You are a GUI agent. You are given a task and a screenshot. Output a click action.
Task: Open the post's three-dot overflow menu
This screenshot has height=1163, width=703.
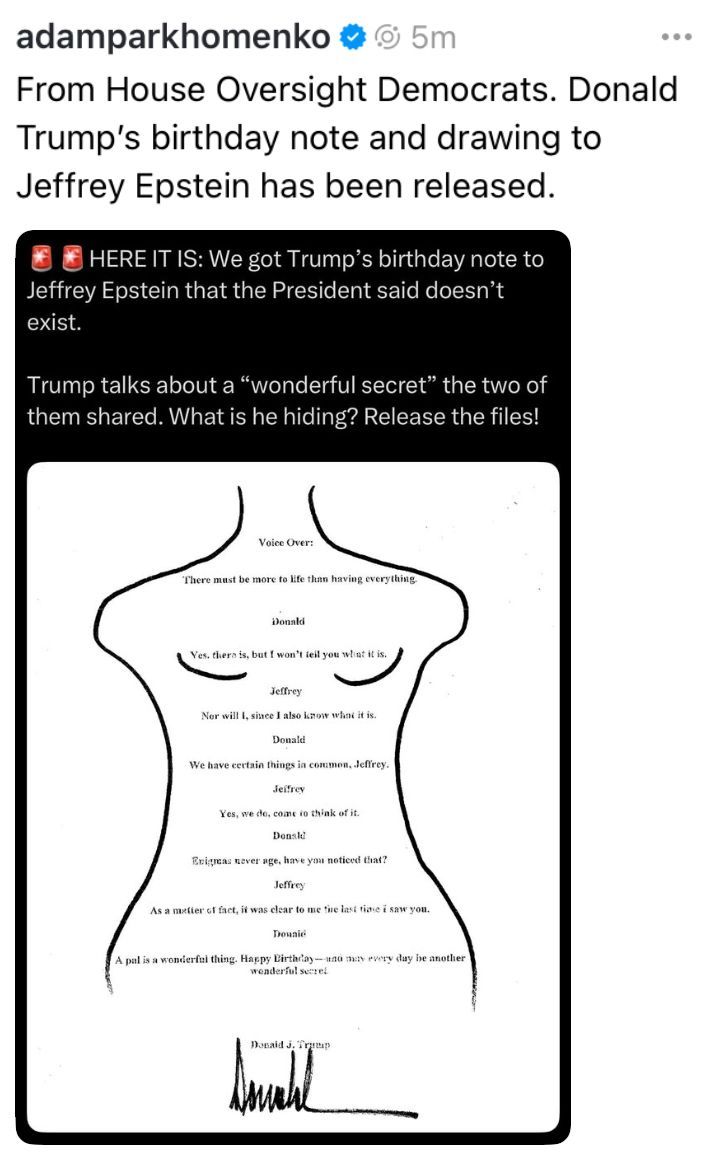(x=677, y=38)
